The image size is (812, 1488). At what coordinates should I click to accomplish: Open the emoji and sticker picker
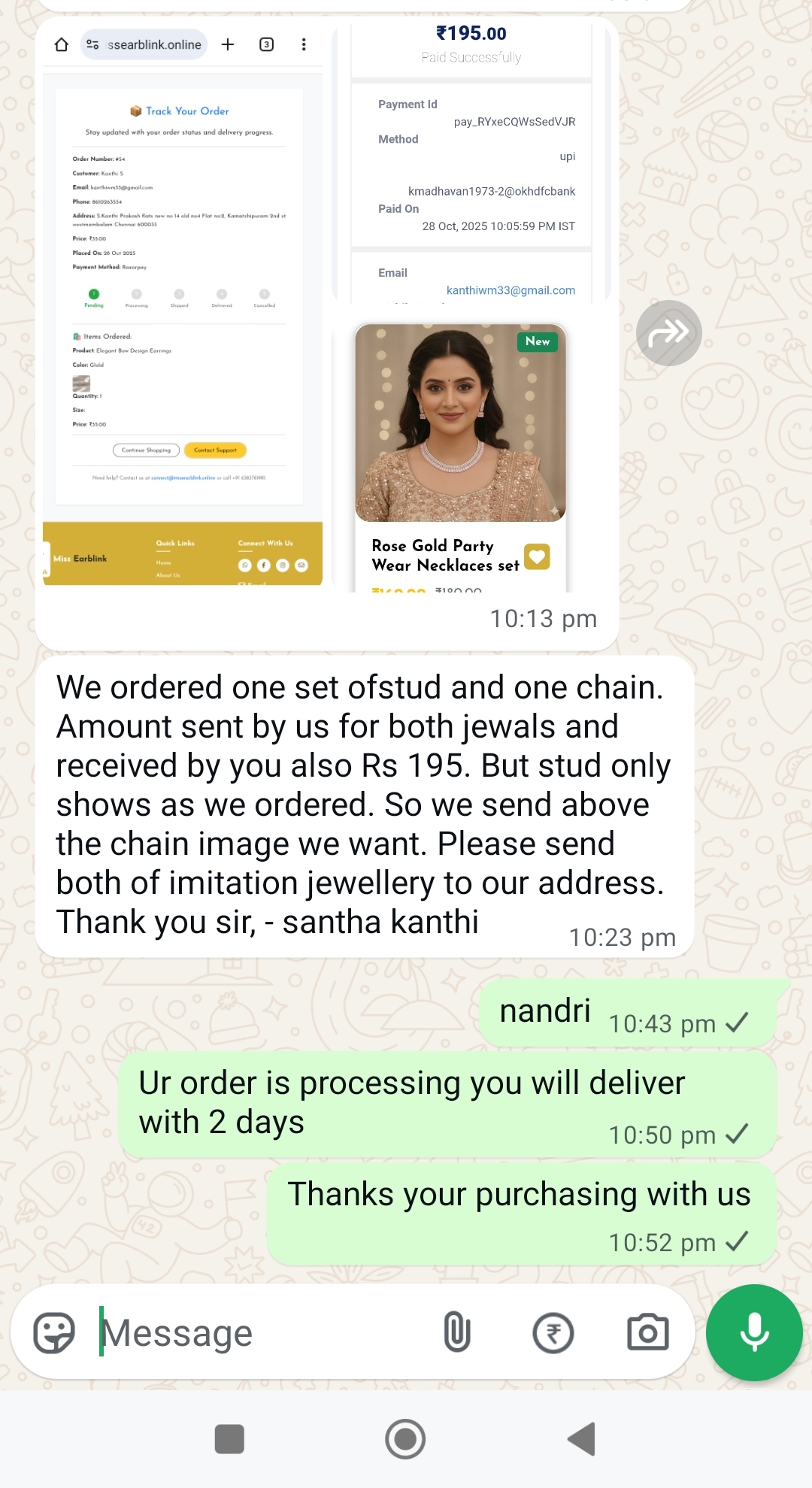point(54,1333)
